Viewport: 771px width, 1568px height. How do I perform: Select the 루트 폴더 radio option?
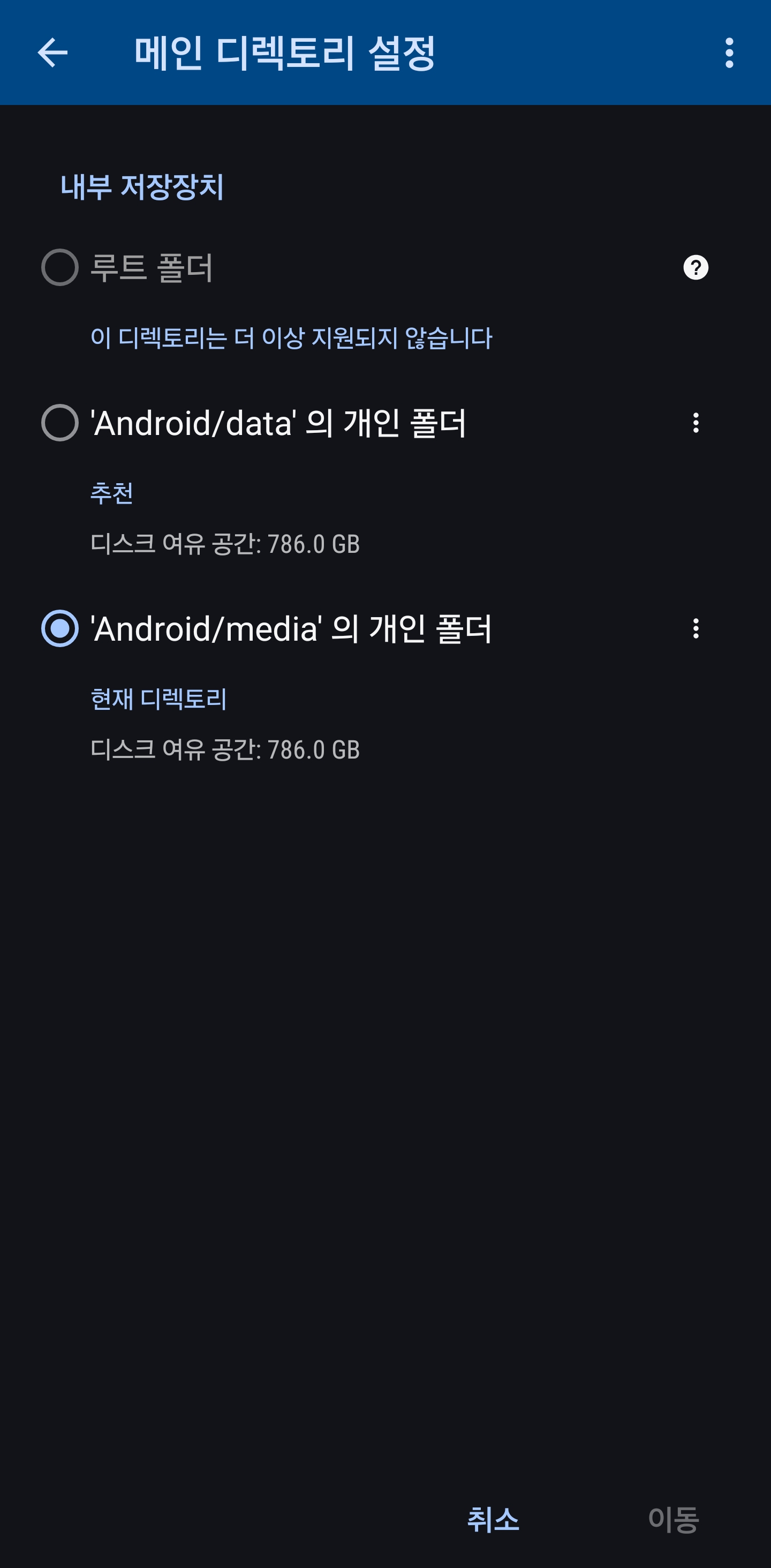coord(59,267)
